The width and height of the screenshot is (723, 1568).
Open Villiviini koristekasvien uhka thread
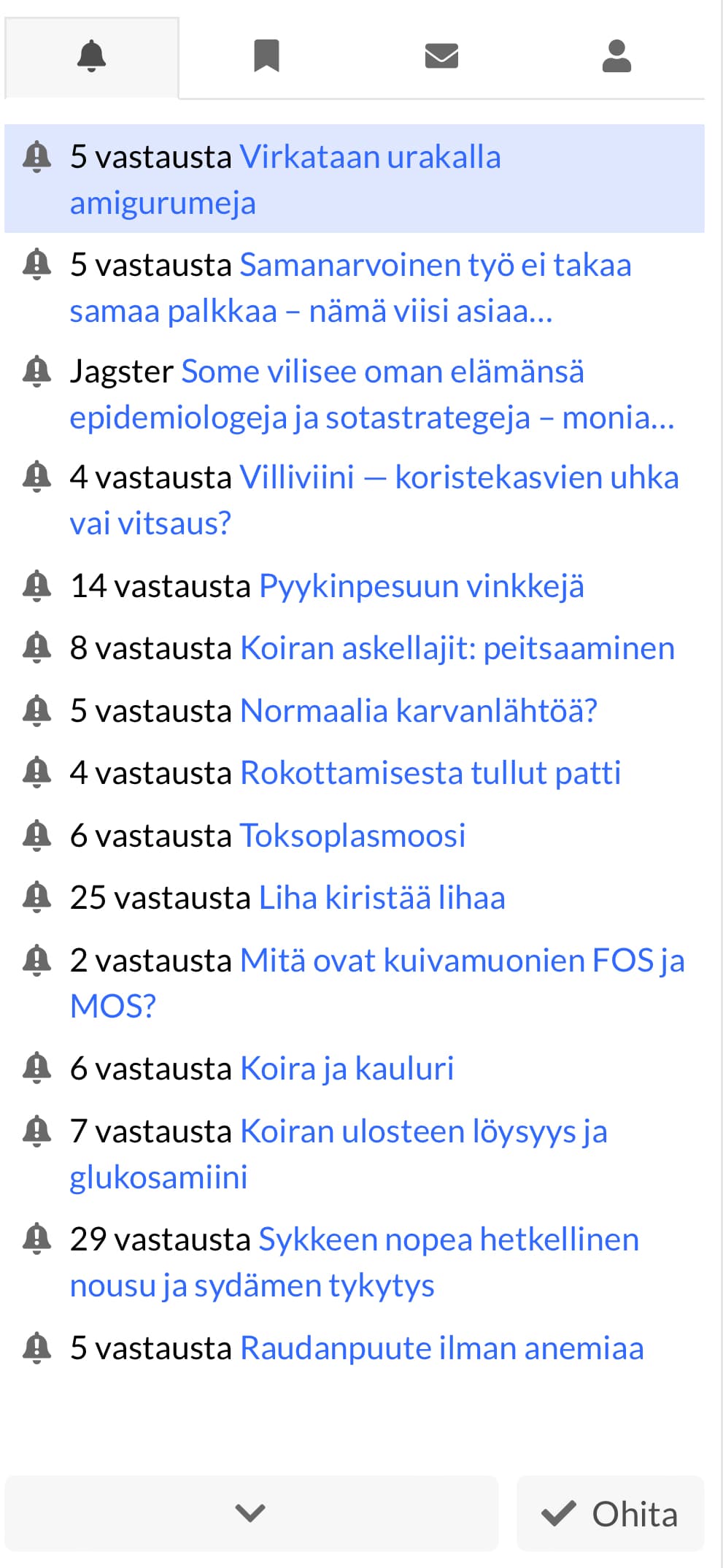[459, 478]
